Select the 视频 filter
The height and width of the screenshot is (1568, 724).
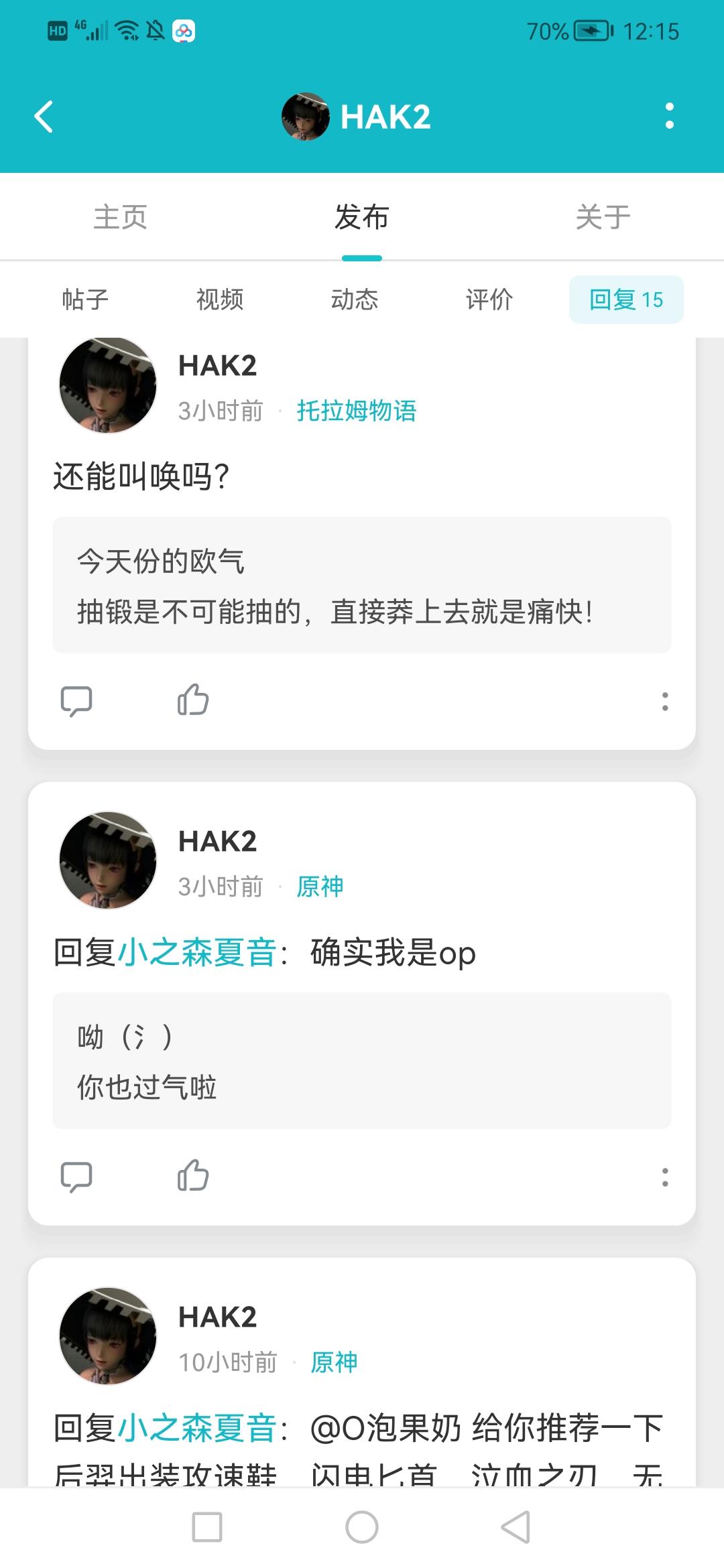(x=220, y=300)
